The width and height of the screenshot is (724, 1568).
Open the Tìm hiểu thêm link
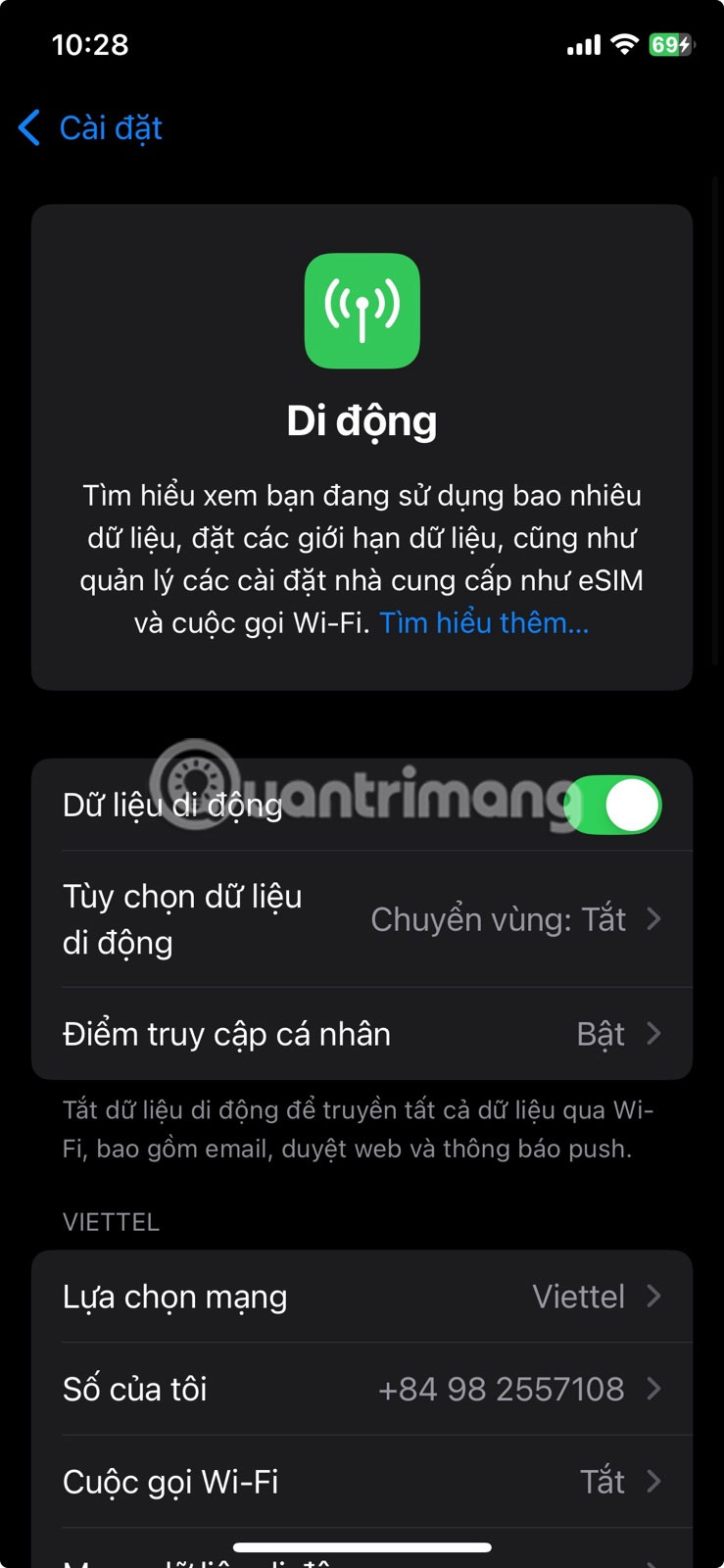484,623
